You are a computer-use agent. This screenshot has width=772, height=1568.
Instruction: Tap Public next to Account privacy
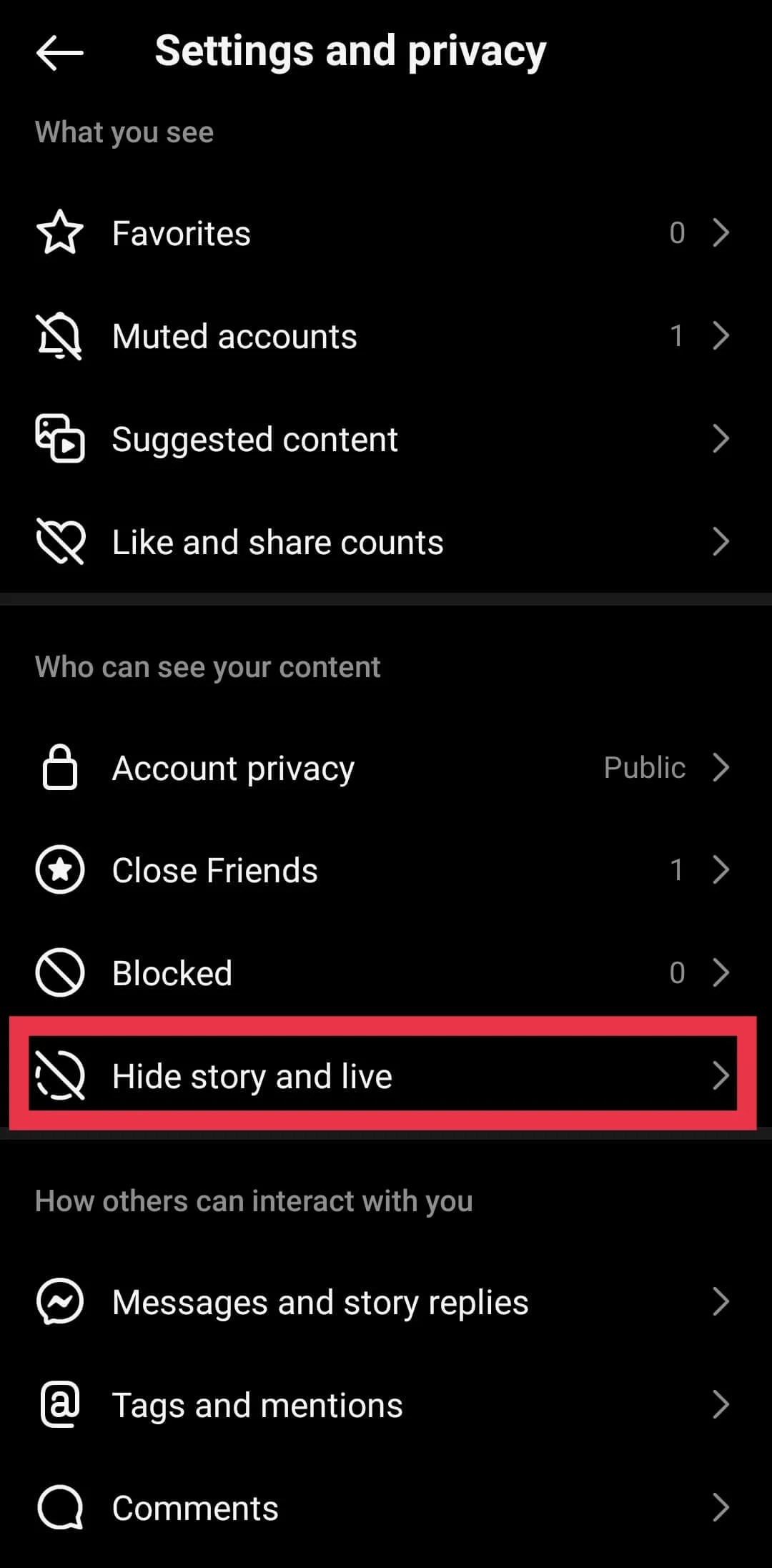click(643, 767)
